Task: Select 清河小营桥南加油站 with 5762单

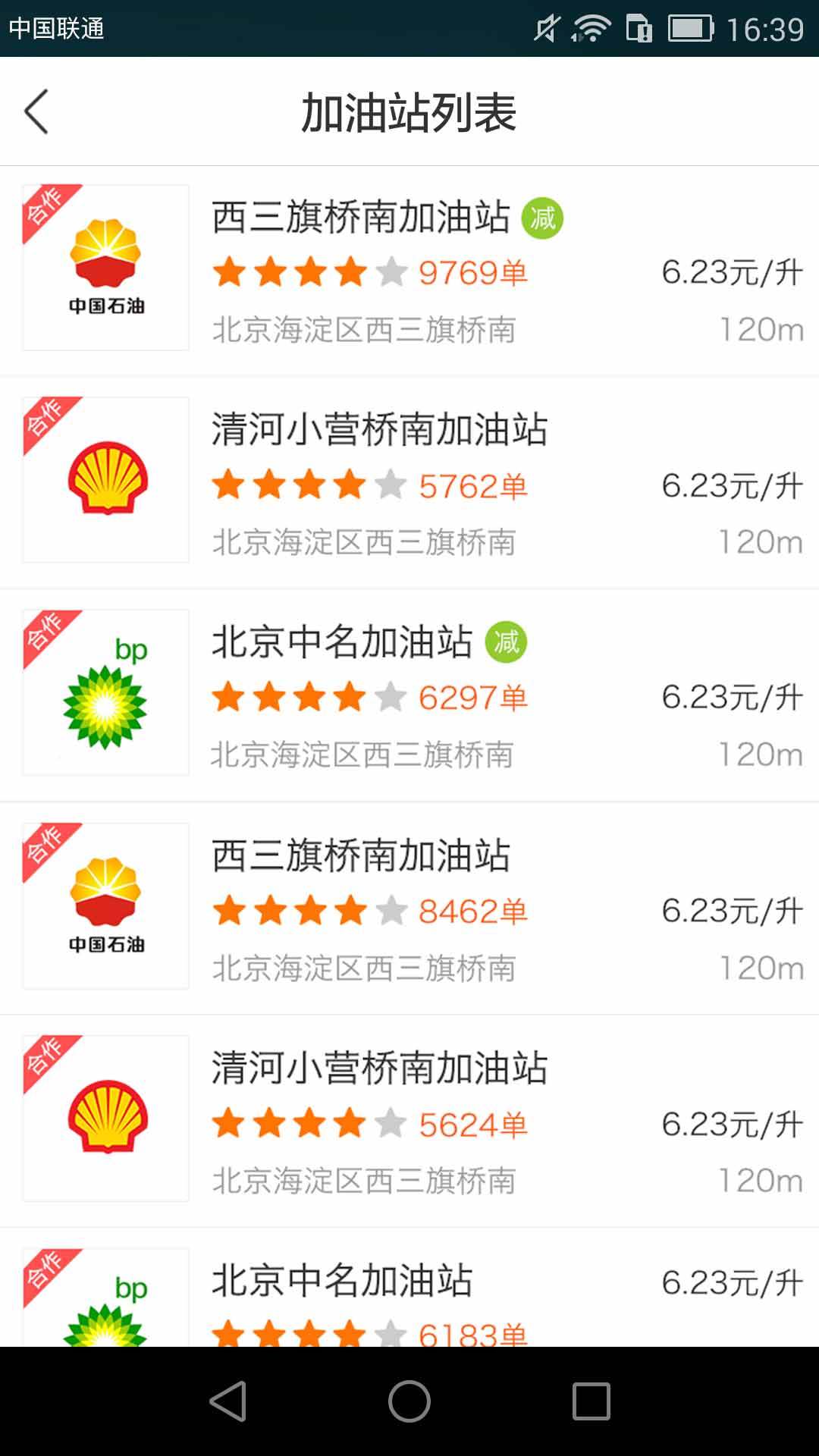Action: pyautogui.click(x=409, y=483)
